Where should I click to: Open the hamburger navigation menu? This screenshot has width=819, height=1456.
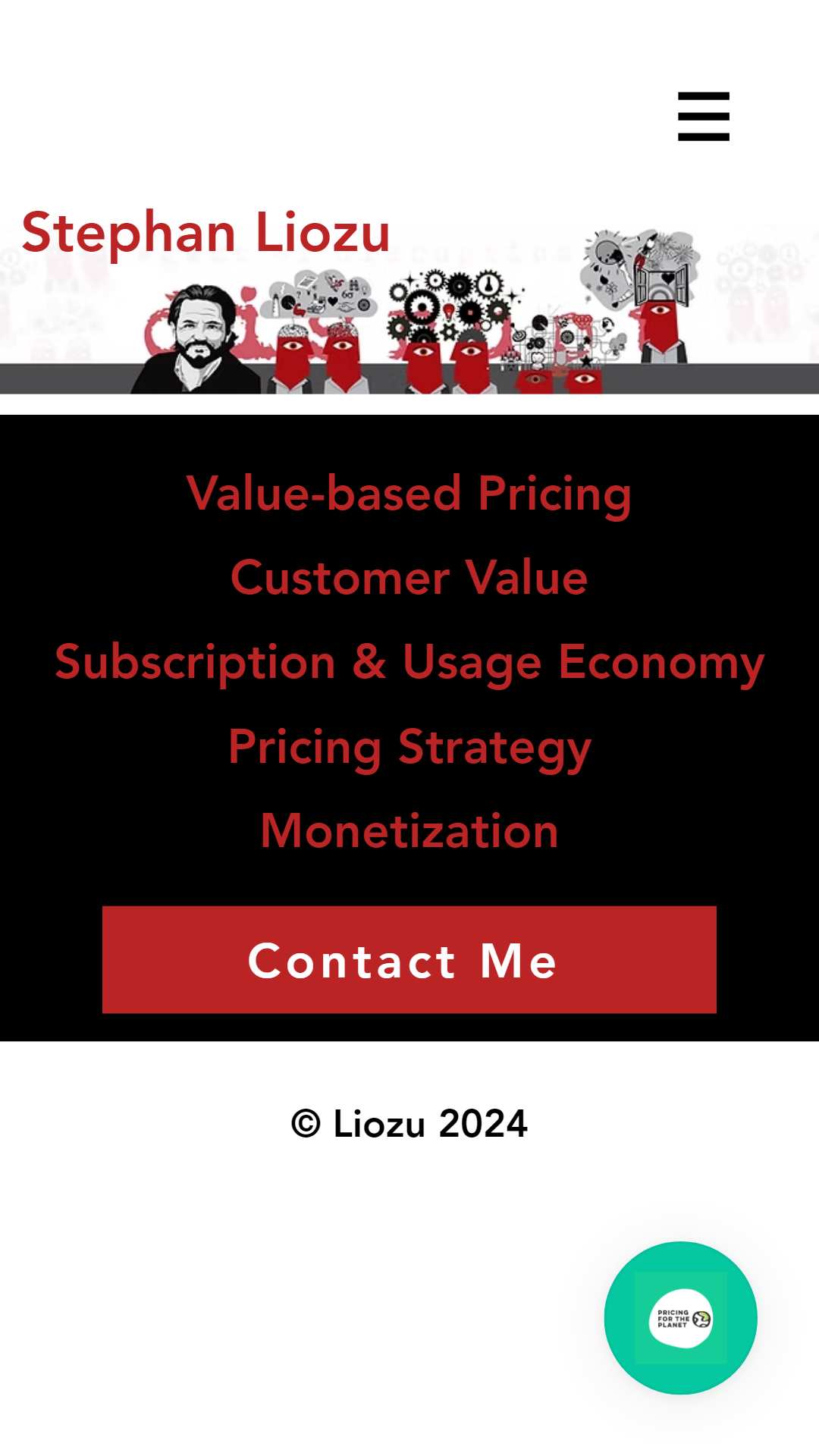(x=703, y=116)
